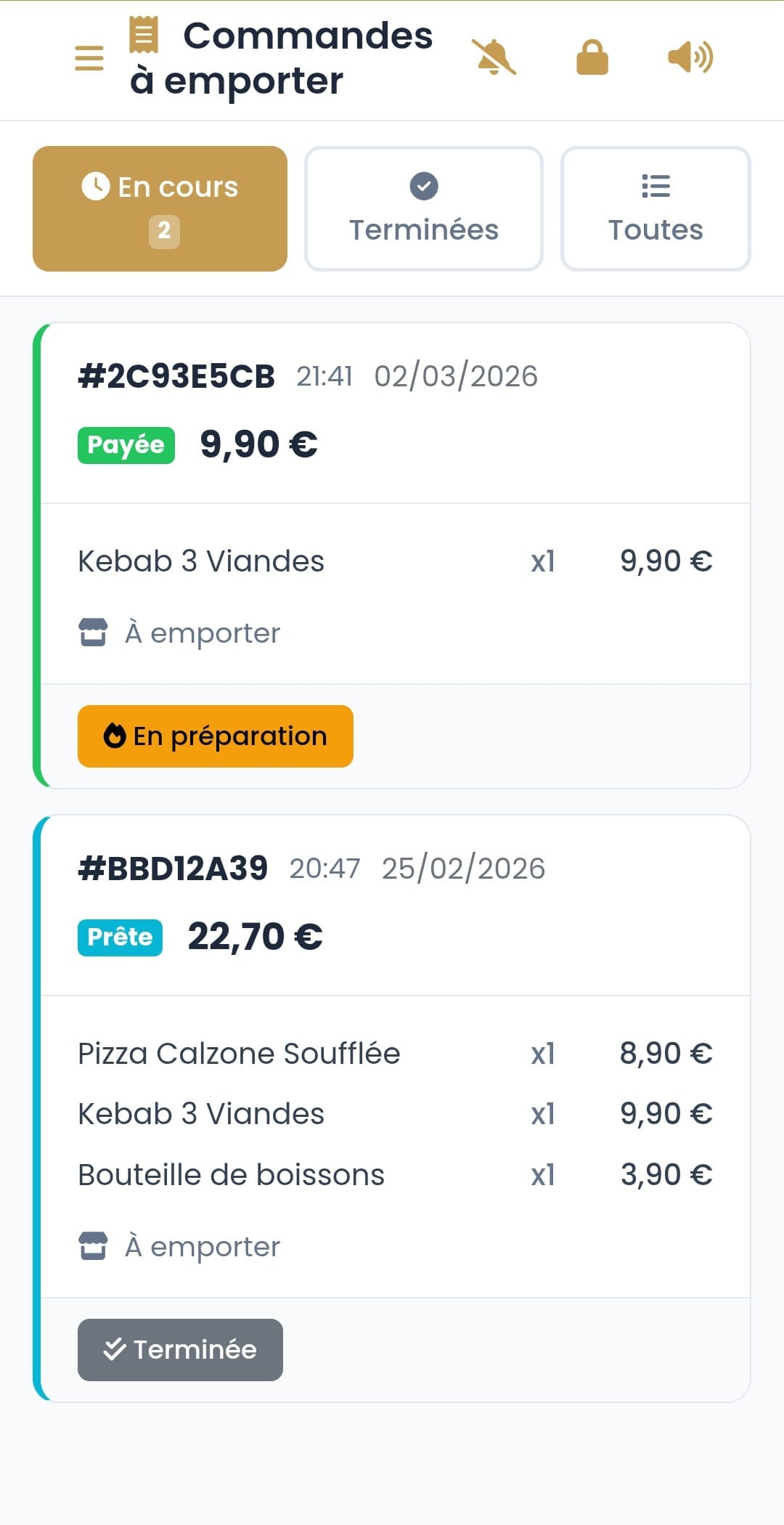This screenshot has height=1525, width=784.
Task: Select the En cours tab
Action: click(x=160, y=208)
